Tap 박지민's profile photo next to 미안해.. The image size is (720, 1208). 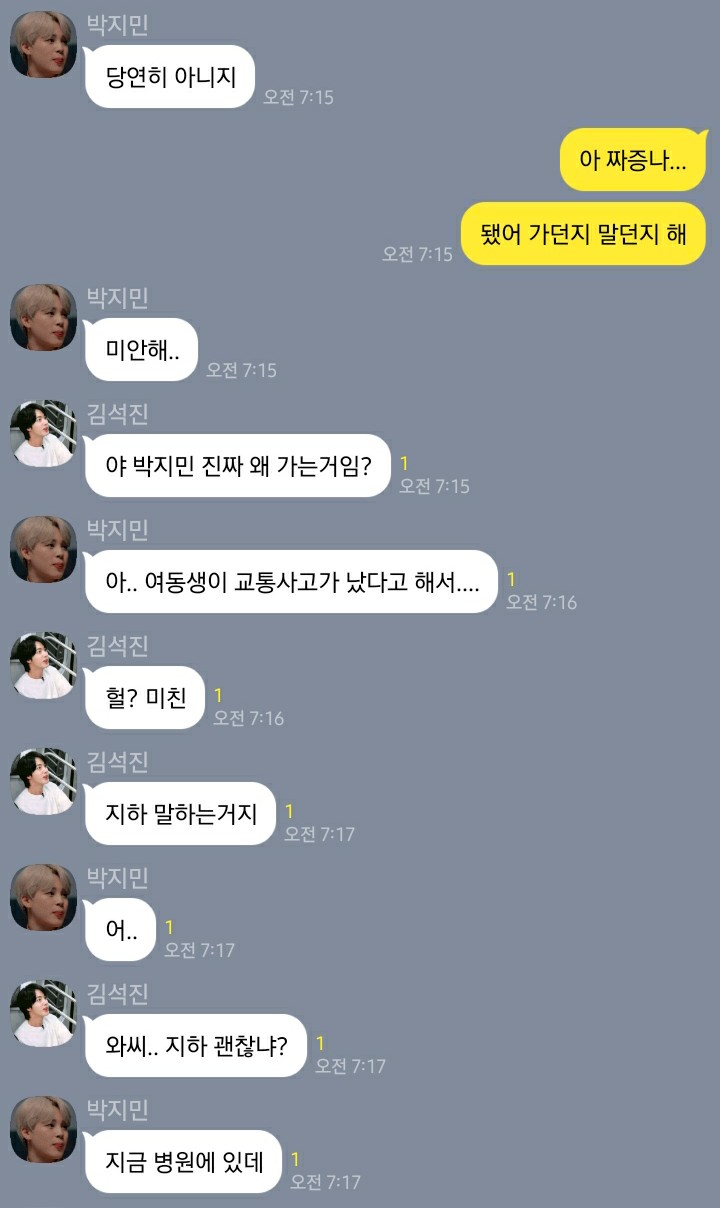[43, 317]
